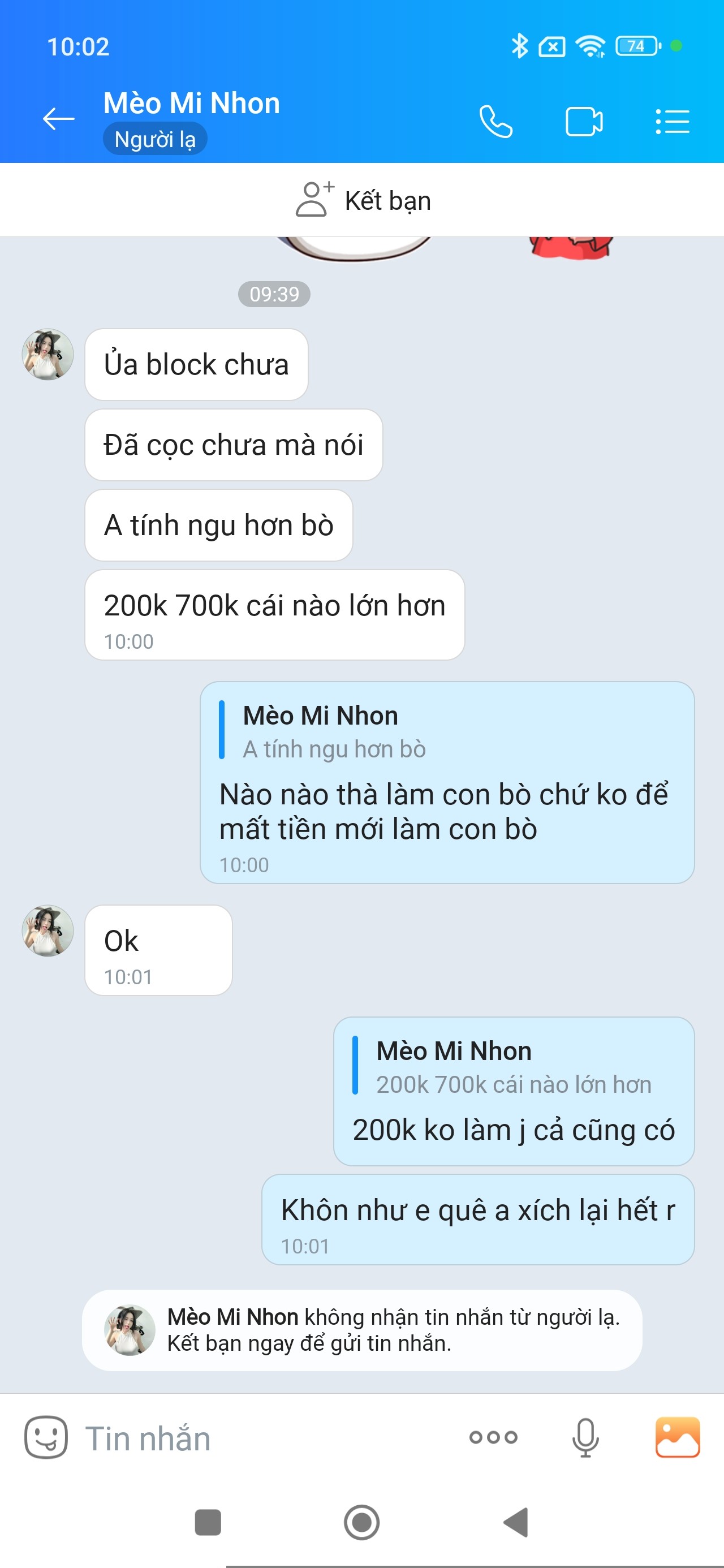
Task: Open the sticker emoji picker
Action: point(46,1438)
